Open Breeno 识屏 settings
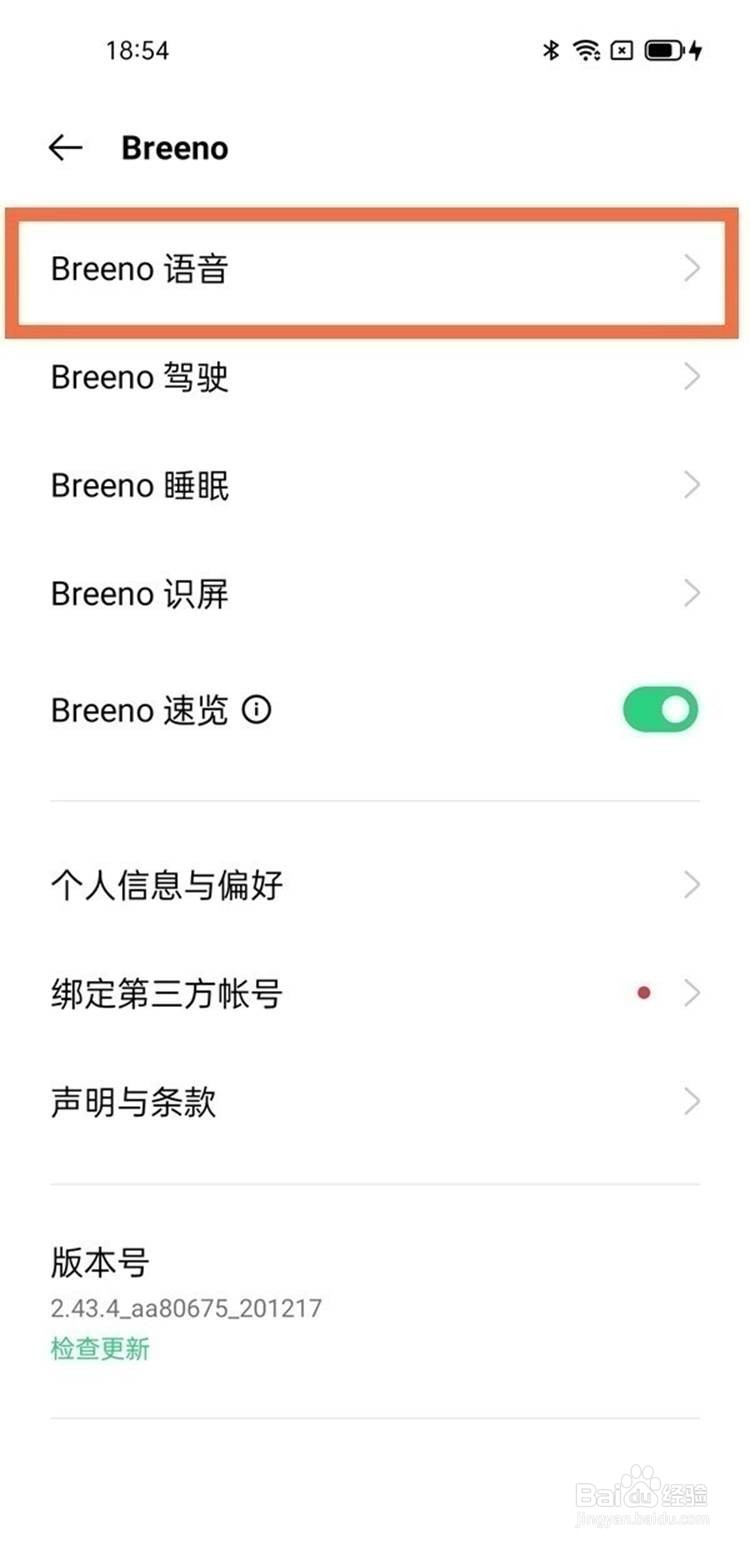The width and height of the screenshot is (750, 1545). coord(374,594)
